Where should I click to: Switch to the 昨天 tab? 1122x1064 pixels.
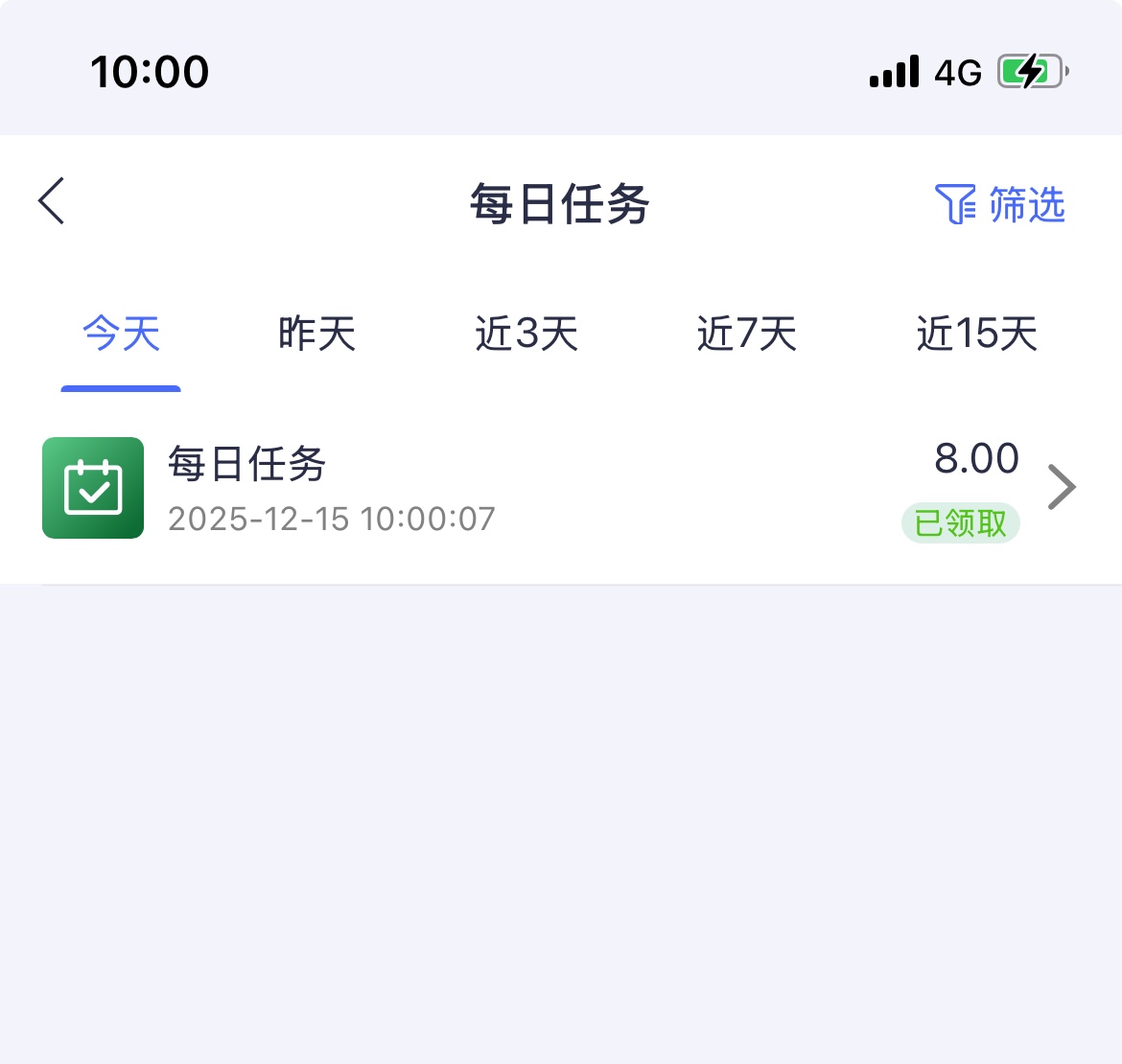[316, 335]
